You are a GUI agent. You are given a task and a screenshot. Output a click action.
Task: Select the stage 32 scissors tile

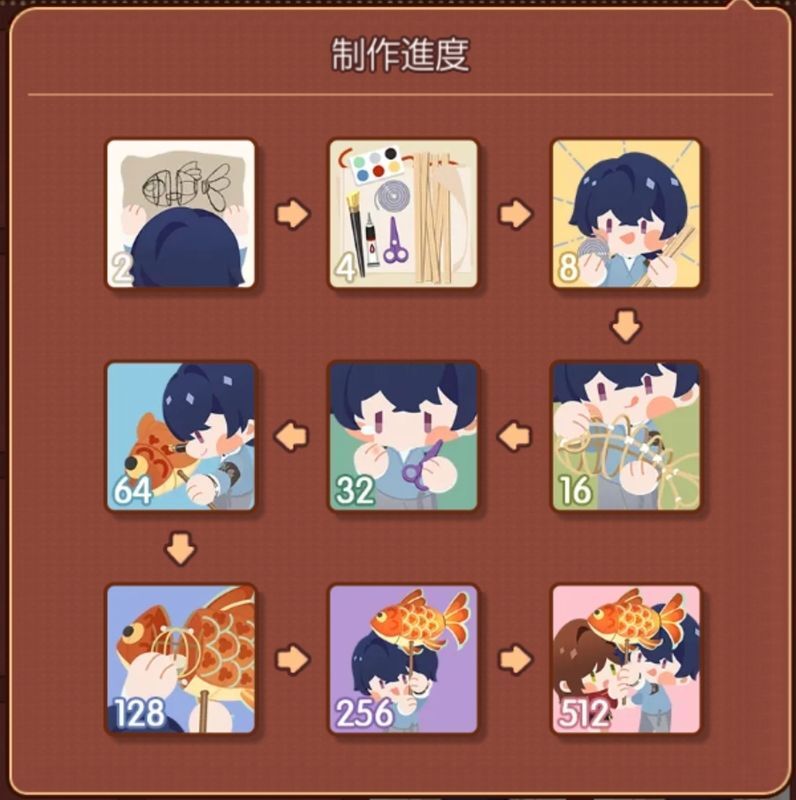pos(403,436)
